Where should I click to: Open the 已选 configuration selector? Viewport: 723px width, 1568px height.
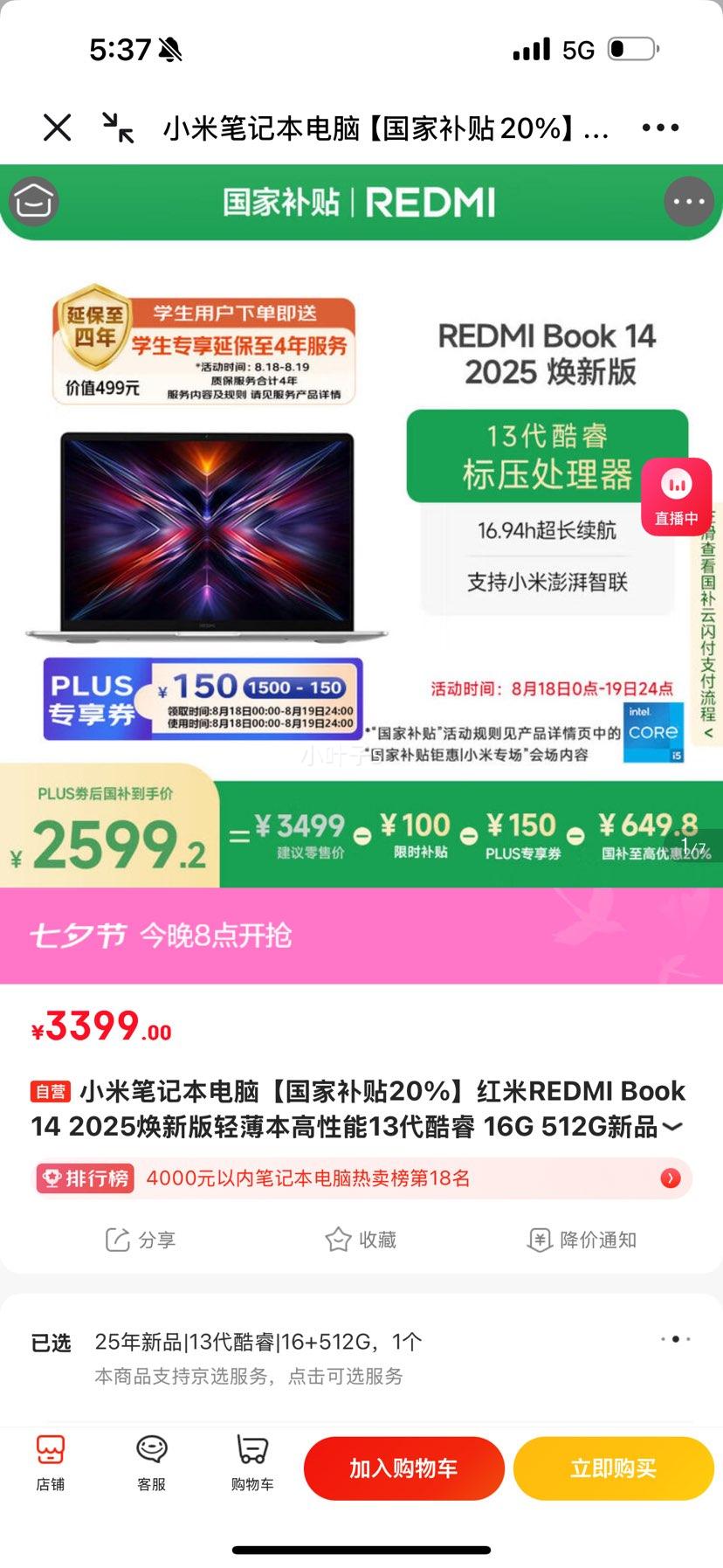tap(361, 1357)
